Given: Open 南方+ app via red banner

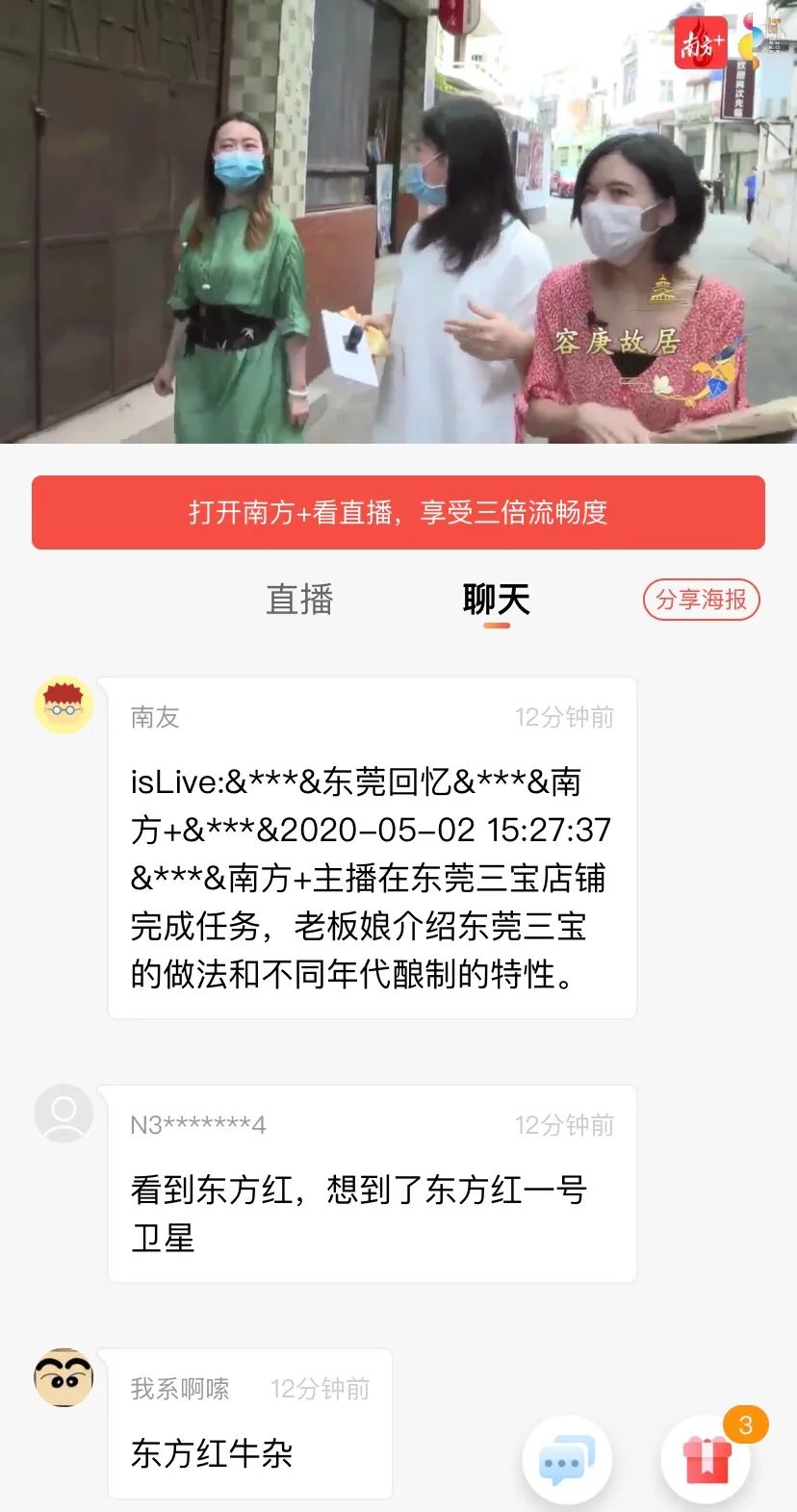Looking at the screenshot, I should point(398,512).
